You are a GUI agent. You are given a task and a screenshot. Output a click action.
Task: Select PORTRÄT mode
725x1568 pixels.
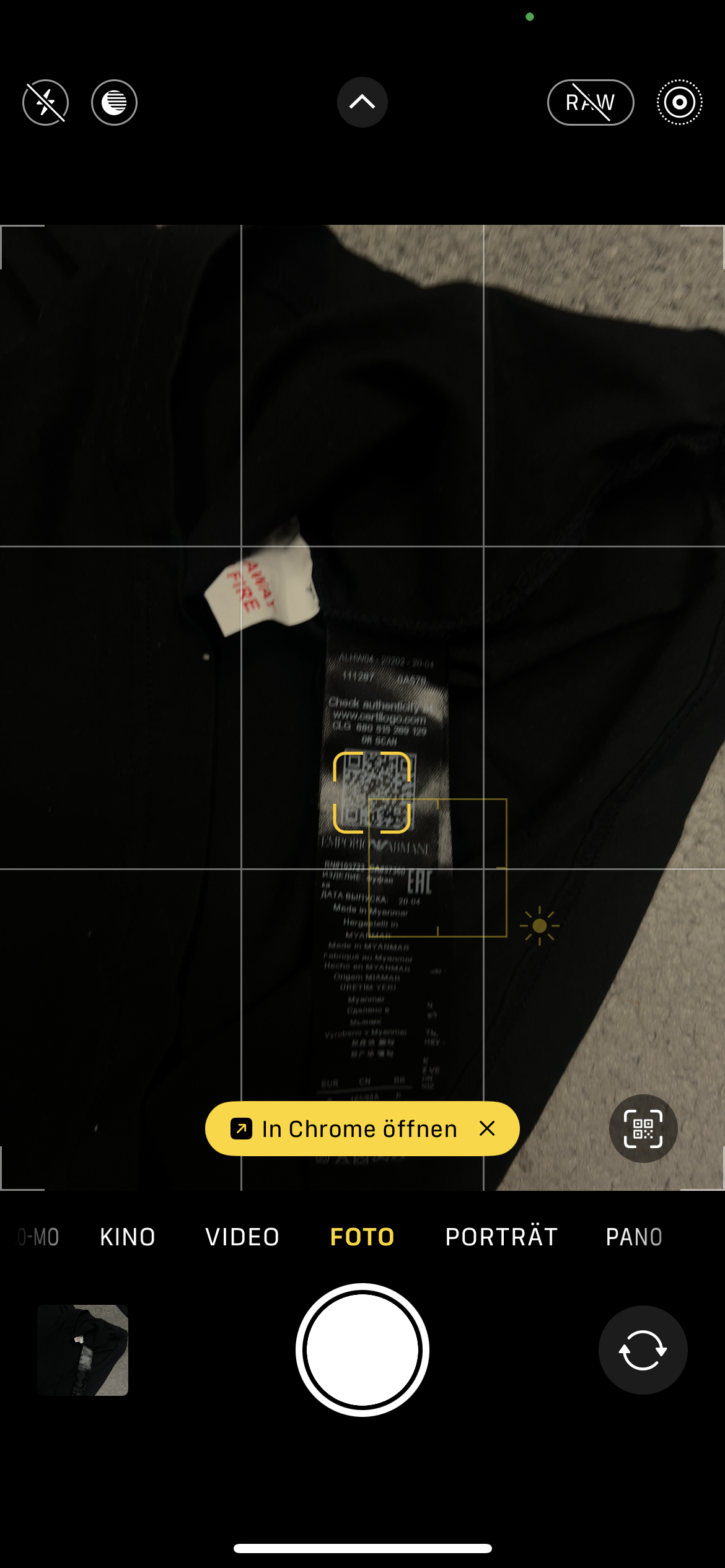point(501,1237)
